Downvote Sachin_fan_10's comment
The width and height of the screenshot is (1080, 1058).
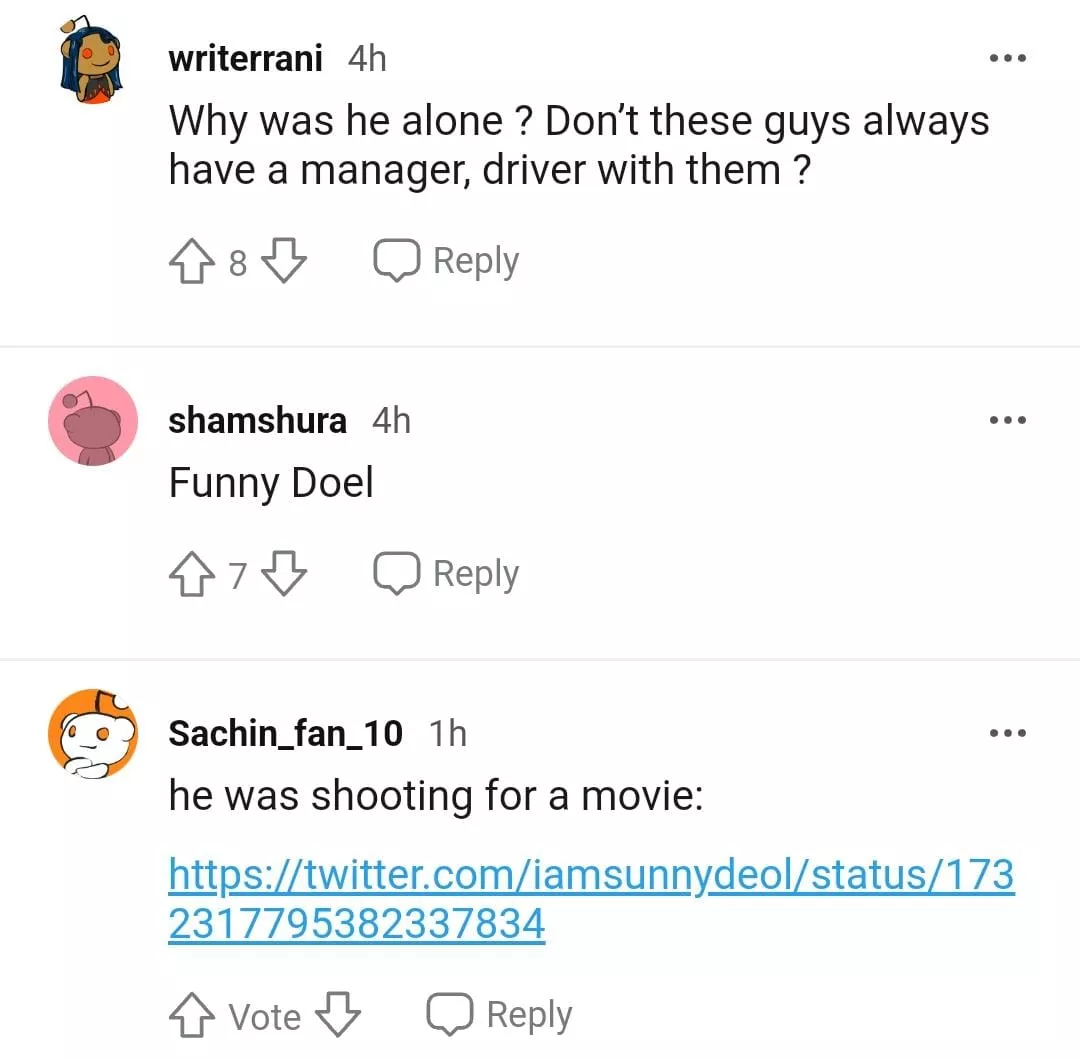click(x=337, y=1016)
